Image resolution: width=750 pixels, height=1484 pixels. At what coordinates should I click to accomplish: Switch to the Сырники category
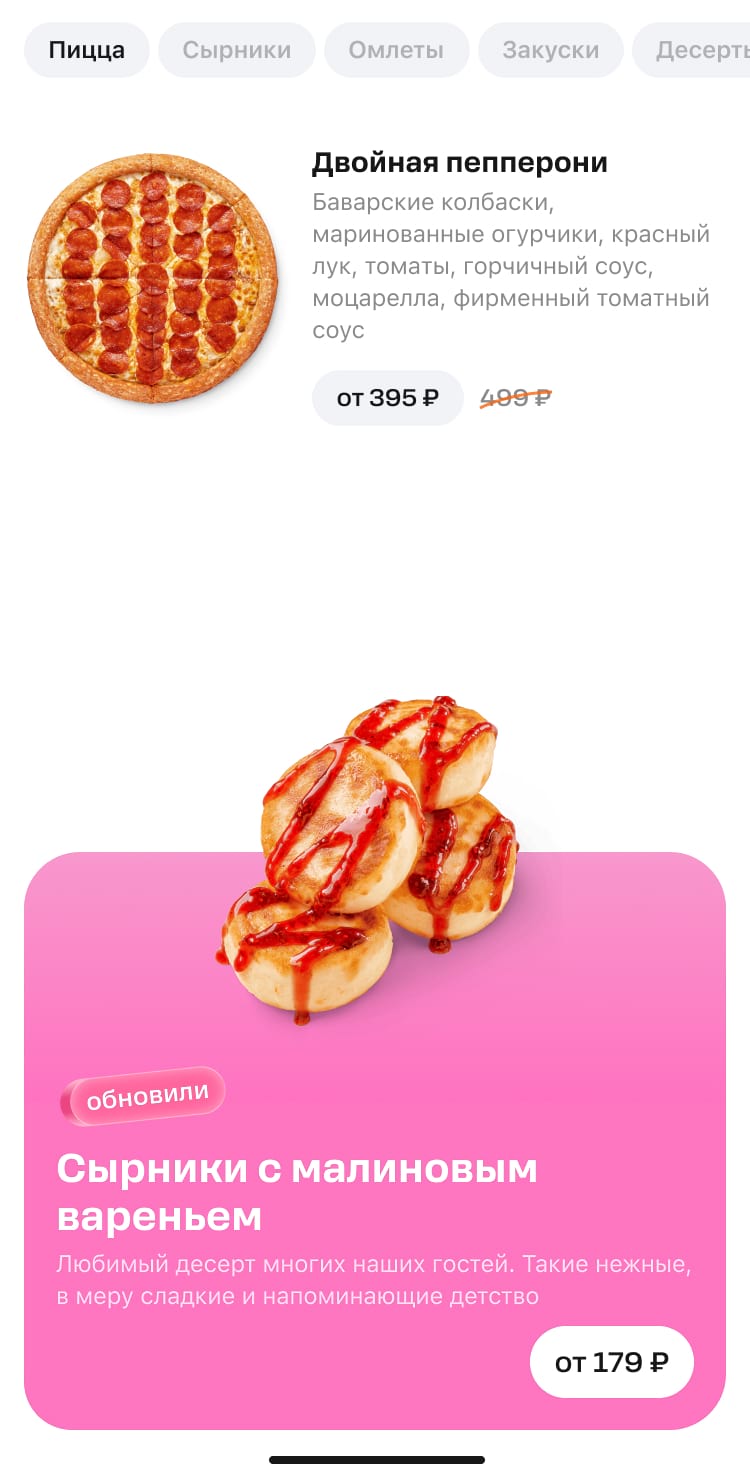click(237, 50)
